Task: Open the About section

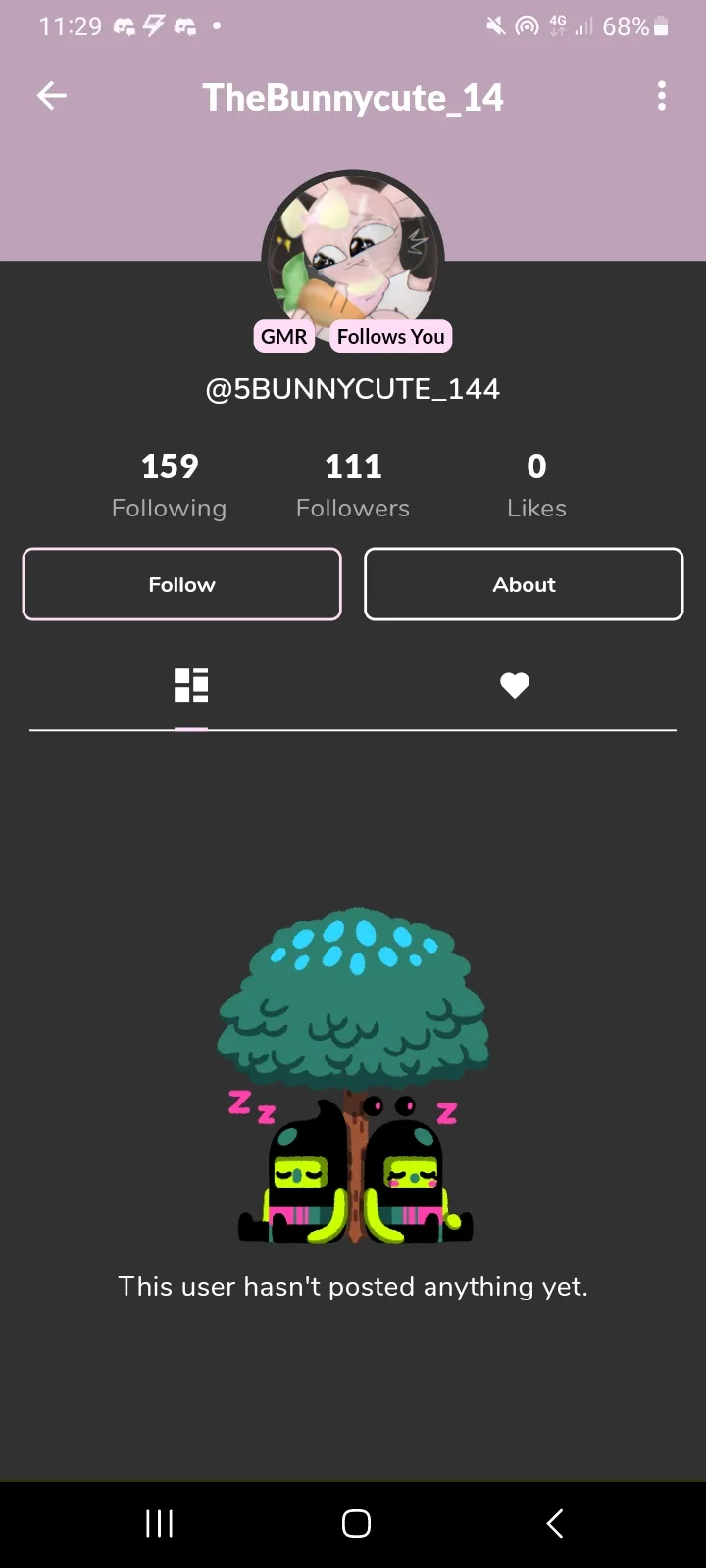Action: 524,584
